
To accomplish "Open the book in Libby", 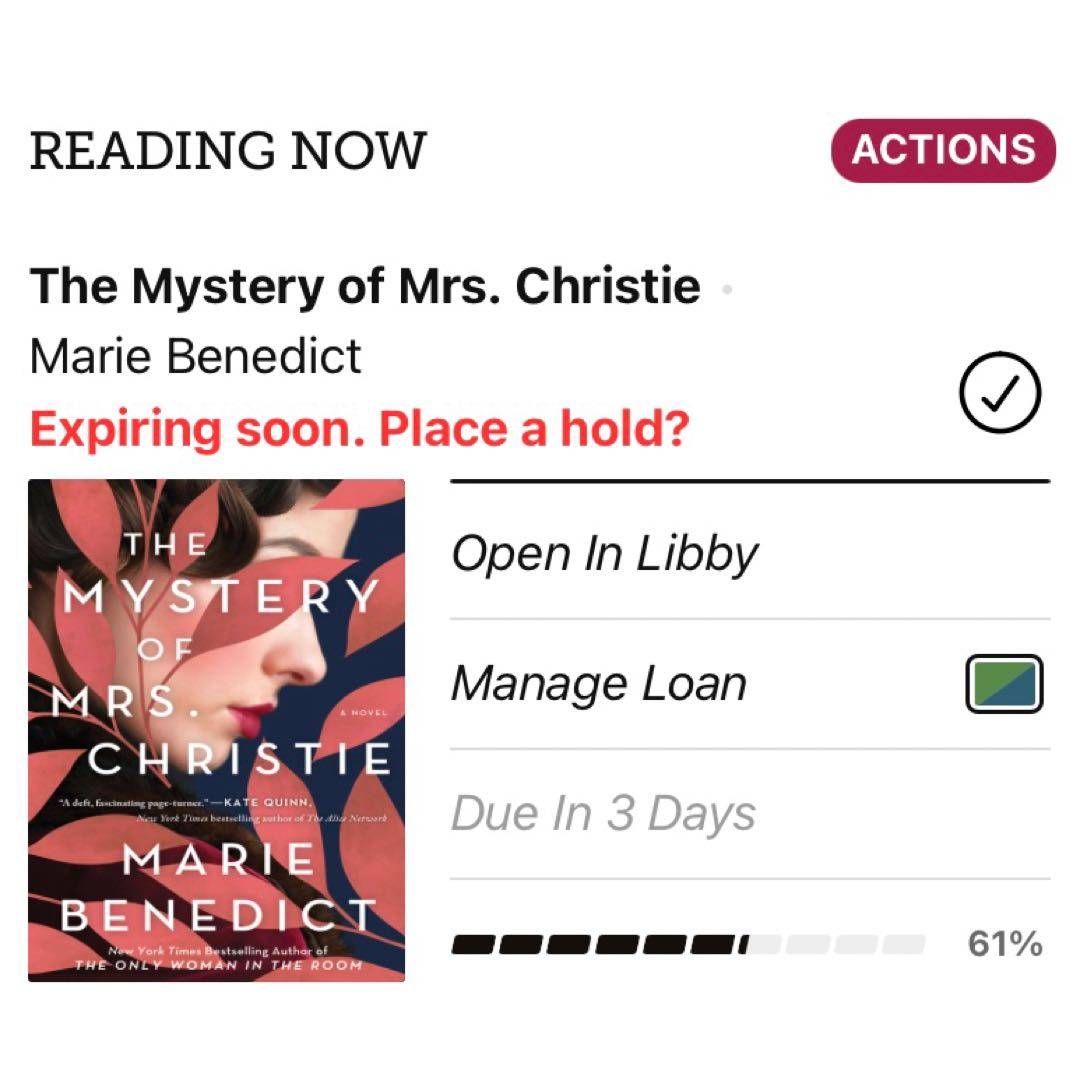I will pos(604,554).
